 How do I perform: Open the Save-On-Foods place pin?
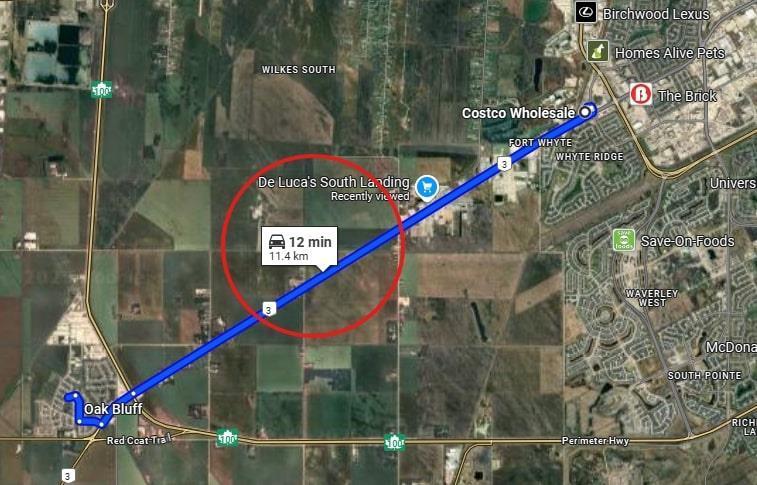pyautogui.click(x=624, y=240)
